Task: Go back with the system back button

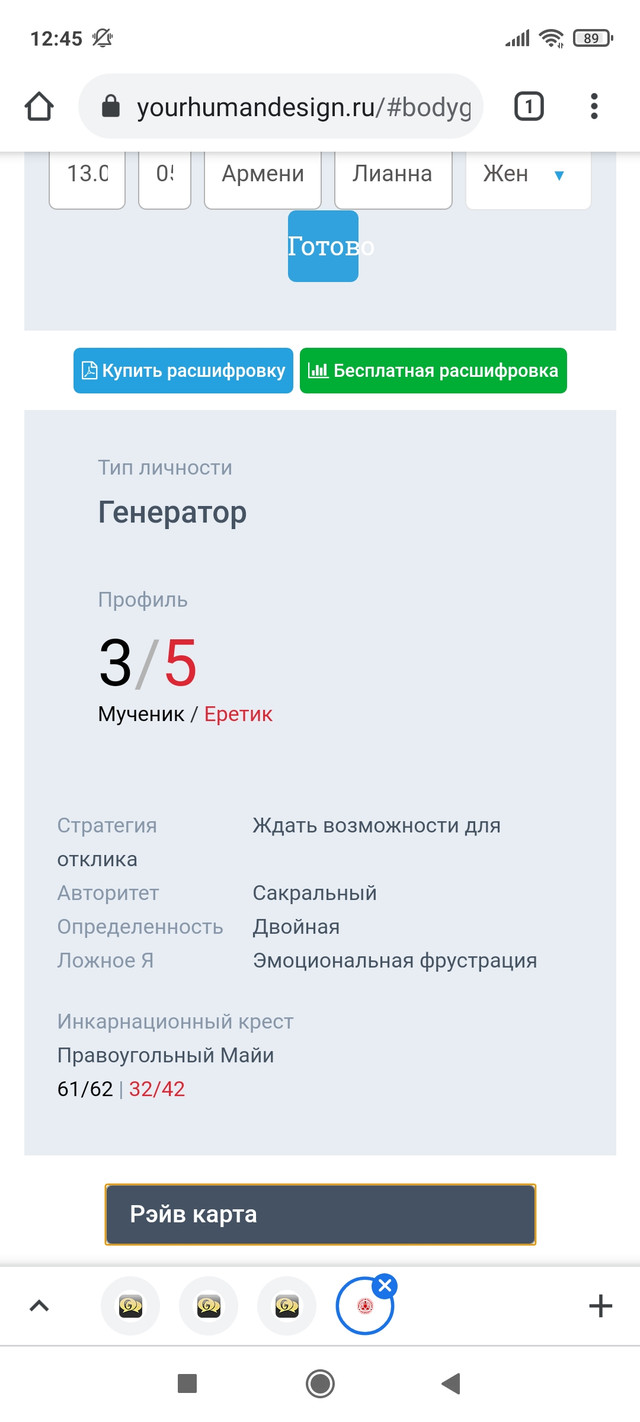Action: coord(451,1383)
